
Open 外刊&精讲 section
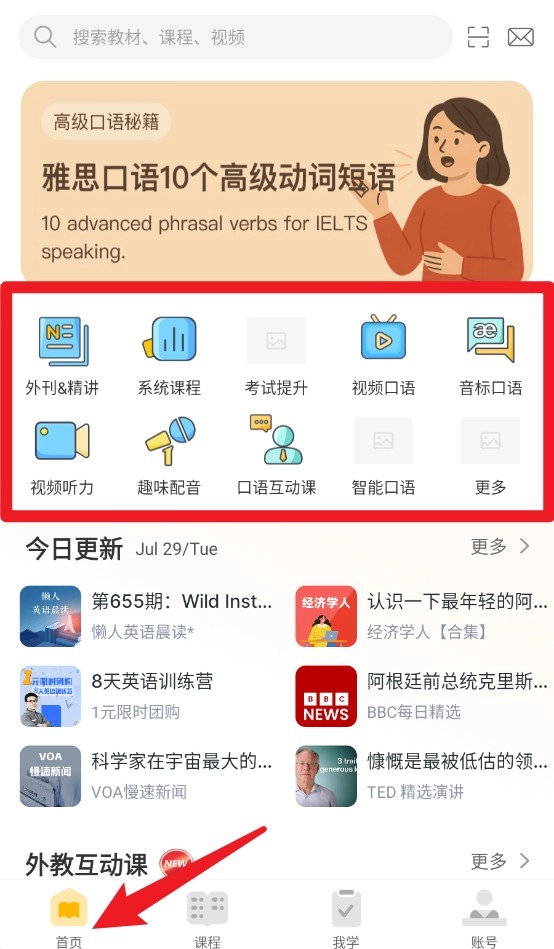(x=62, y=356)
